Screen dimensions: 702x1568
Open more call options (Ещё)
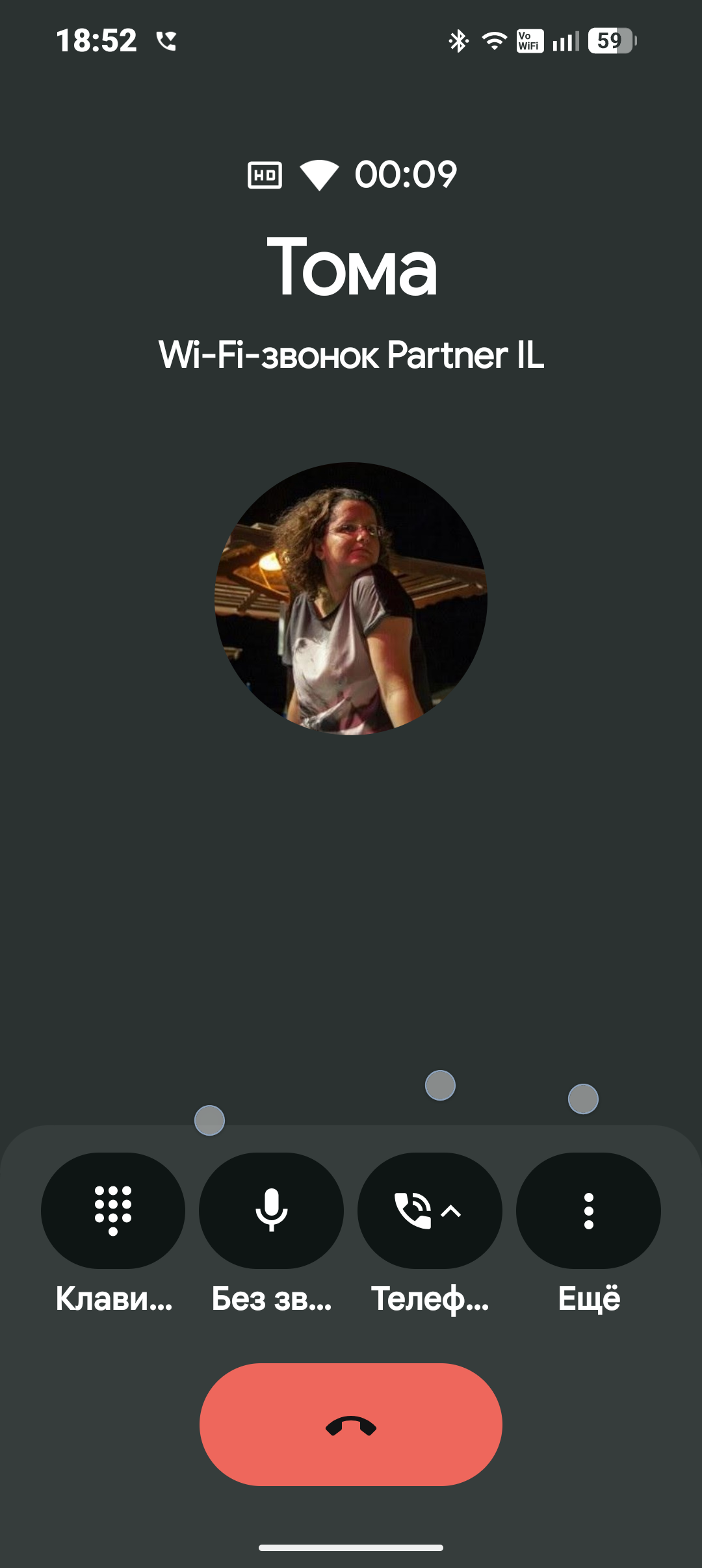(588, 1210)
